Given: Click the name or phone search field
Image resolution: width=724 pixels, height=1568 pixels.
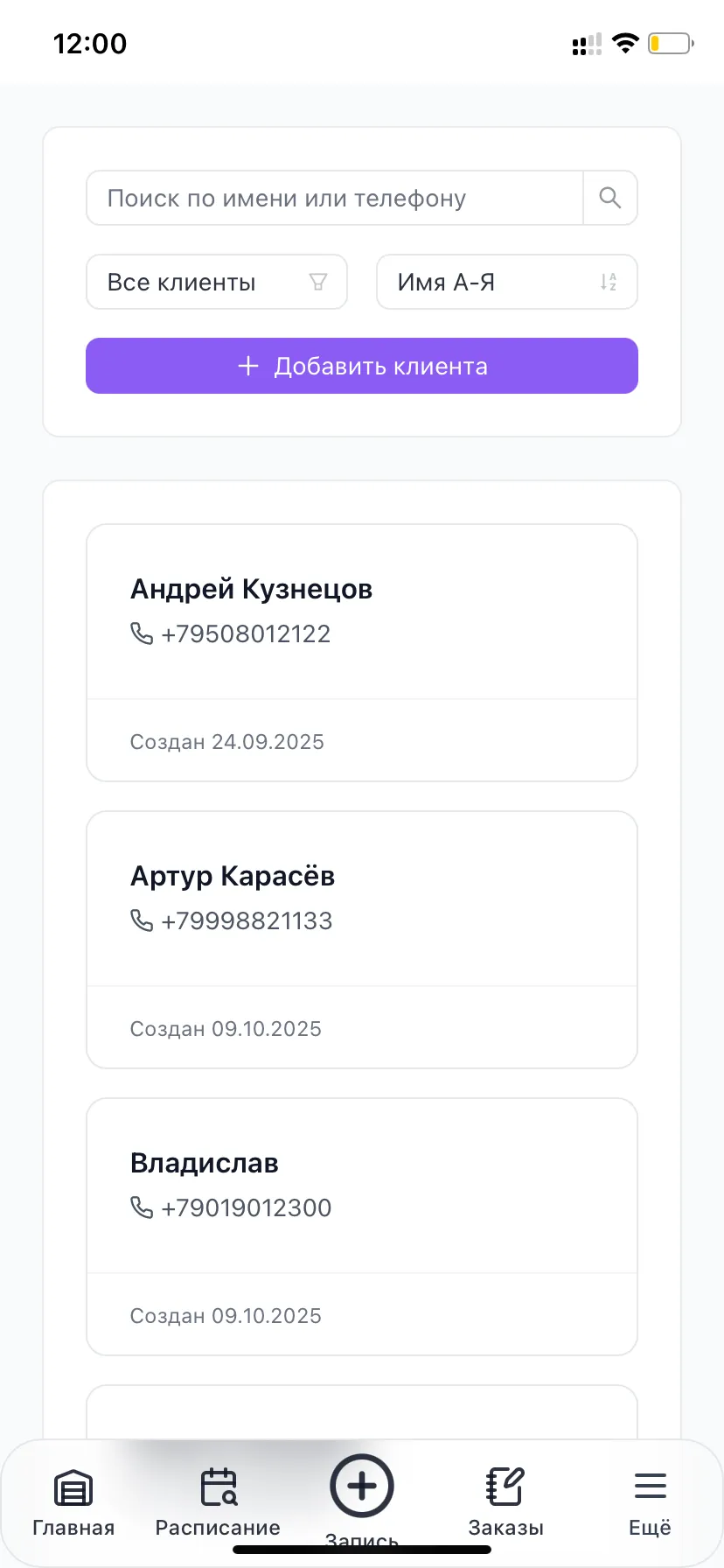Looking at the screenshot, I should coord(335,198).
